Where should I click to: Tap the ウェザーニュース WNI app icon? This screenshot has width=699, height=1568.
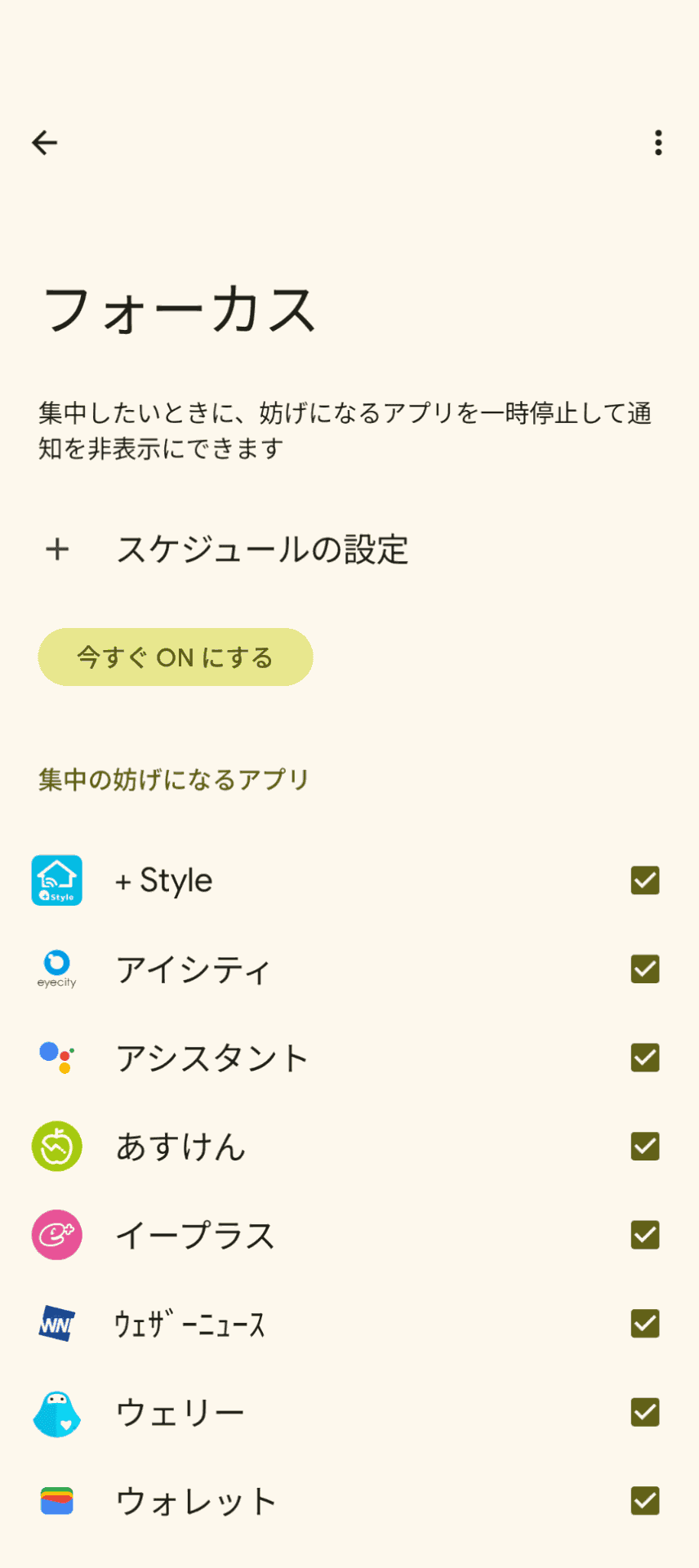point(56,1324)
